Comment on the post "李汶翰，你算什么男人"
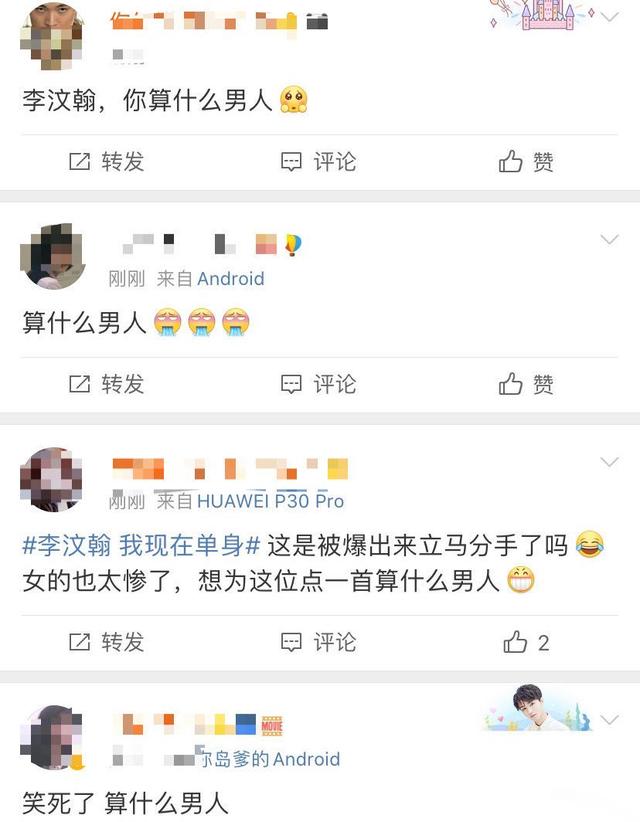This screenshot has width=640, height=822. pos(318,162)
